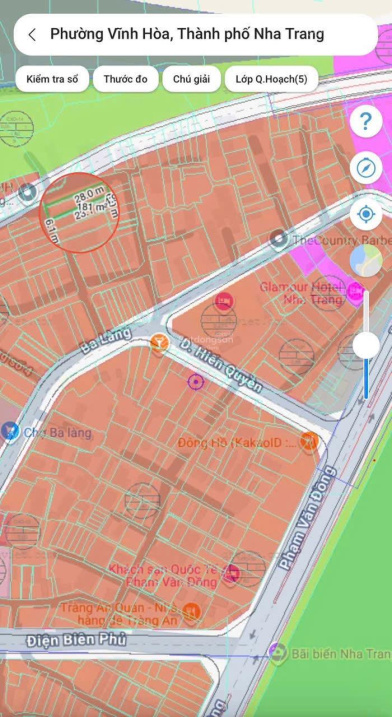
Task: Select Chợ Ba làng map marker
Action: point(9,432)
